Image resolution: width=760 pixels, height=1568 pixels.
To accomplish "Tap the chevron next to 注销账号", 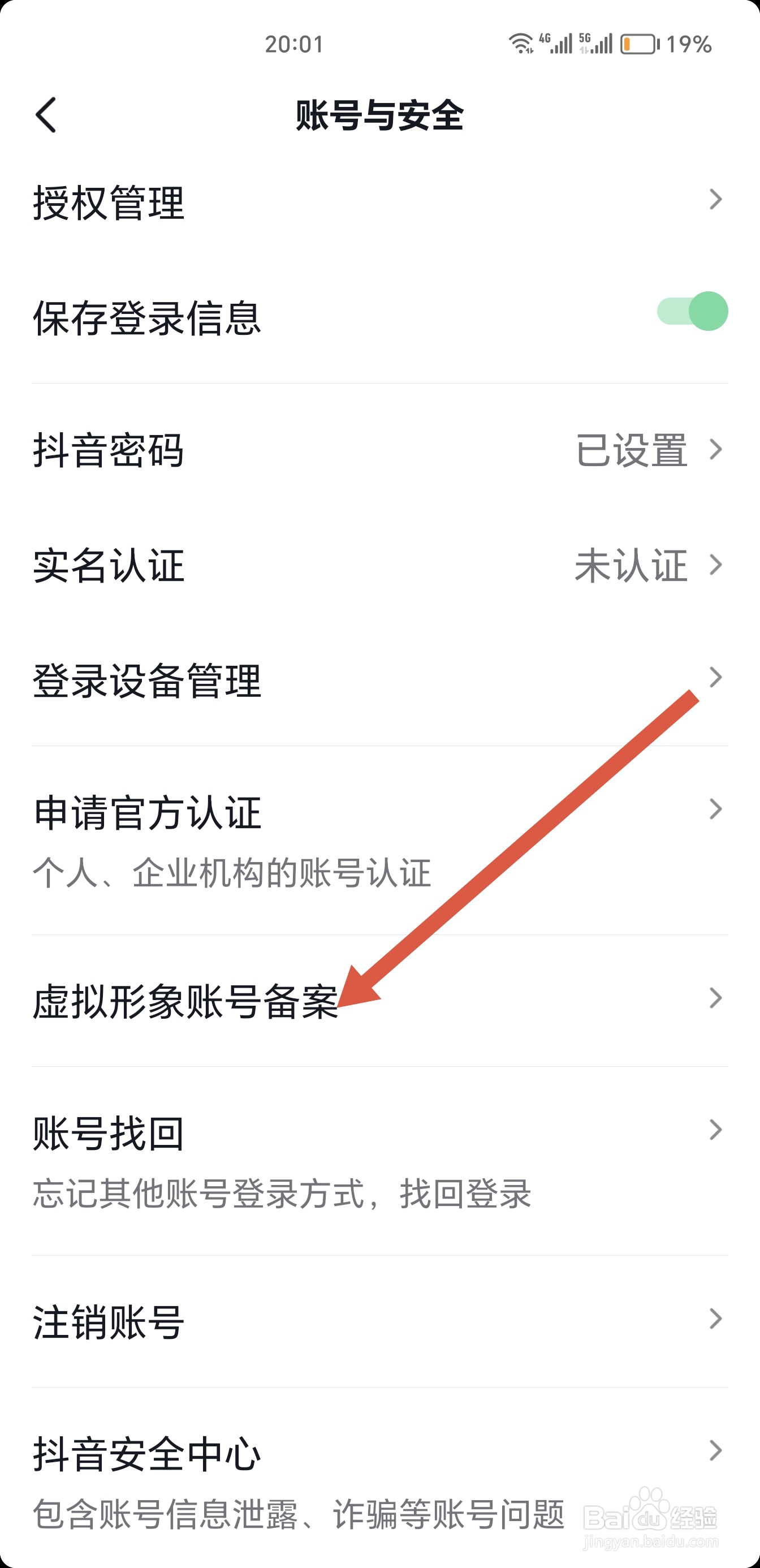I will click(716, 1320).
